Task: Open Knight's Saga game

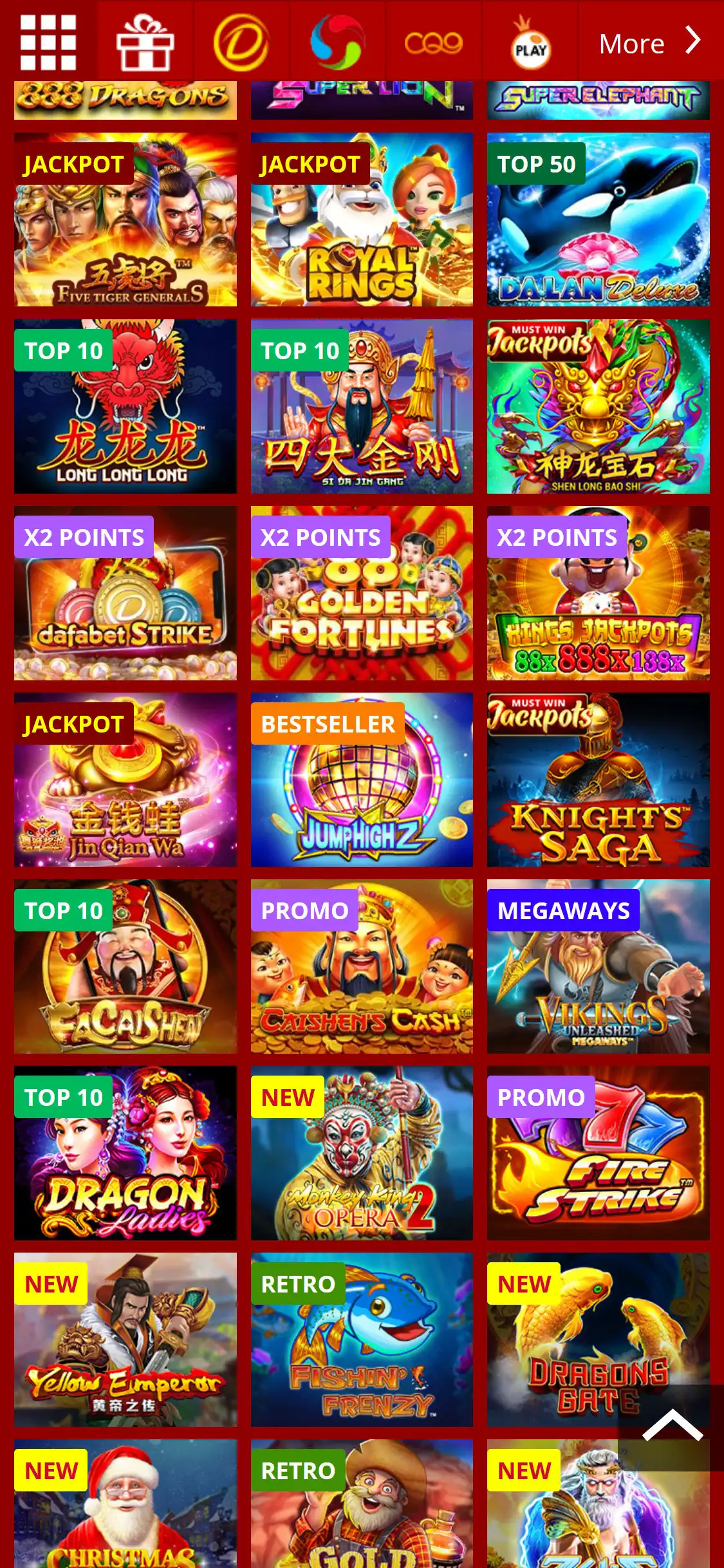Action: click(x=598, y=780)
